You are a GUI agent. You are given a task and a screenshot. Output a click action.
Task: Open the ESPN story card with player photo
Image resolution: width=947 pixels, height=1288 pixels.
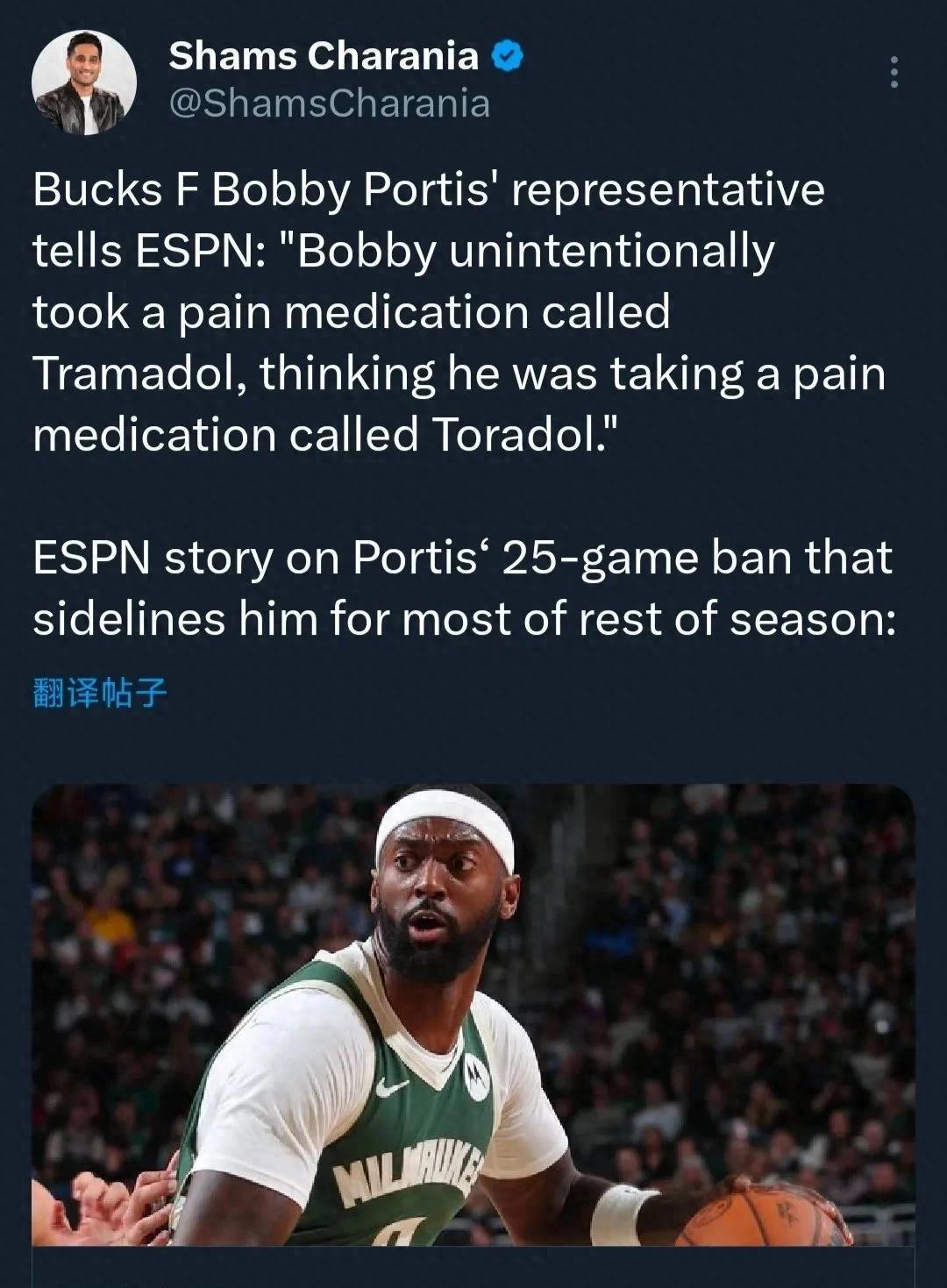tap(473, 1017)
